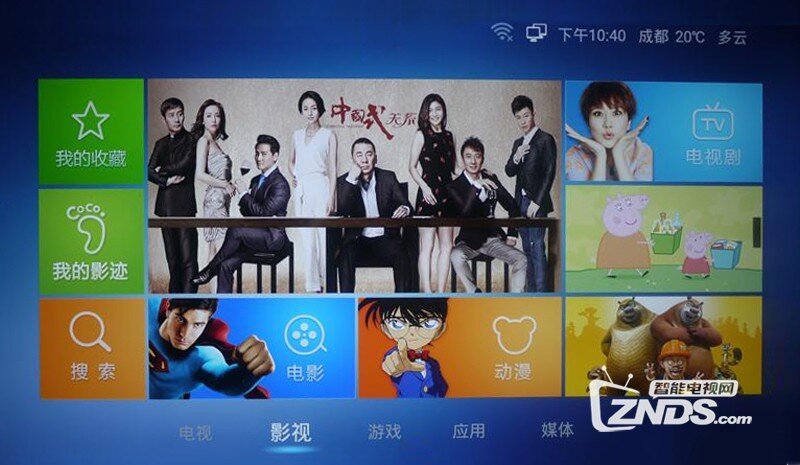
Task: Open 我的影迹 viewing history tile
Action: [x=91, y=241]
